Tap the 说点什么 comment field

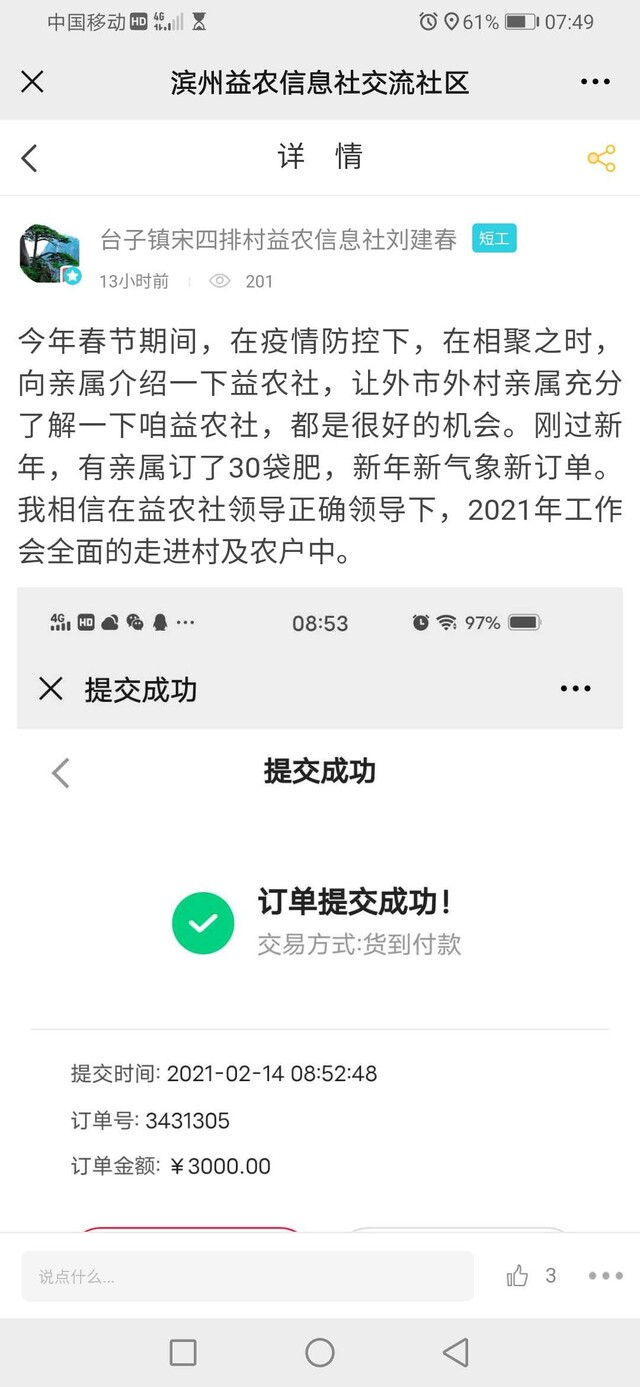[x=248, y=1276]
